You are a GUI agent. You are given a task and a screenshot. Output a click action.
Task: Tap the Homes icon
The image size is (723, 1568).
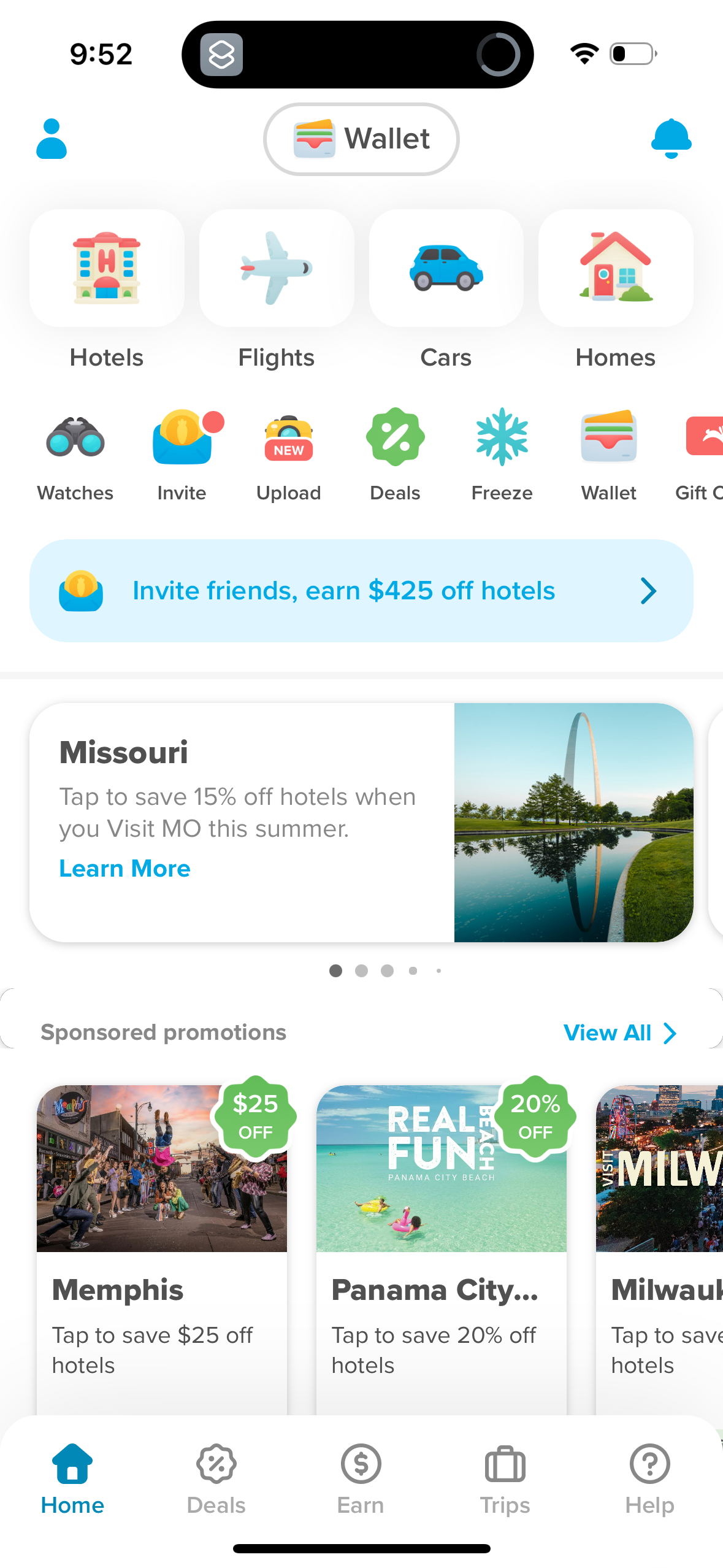point(615,268)
